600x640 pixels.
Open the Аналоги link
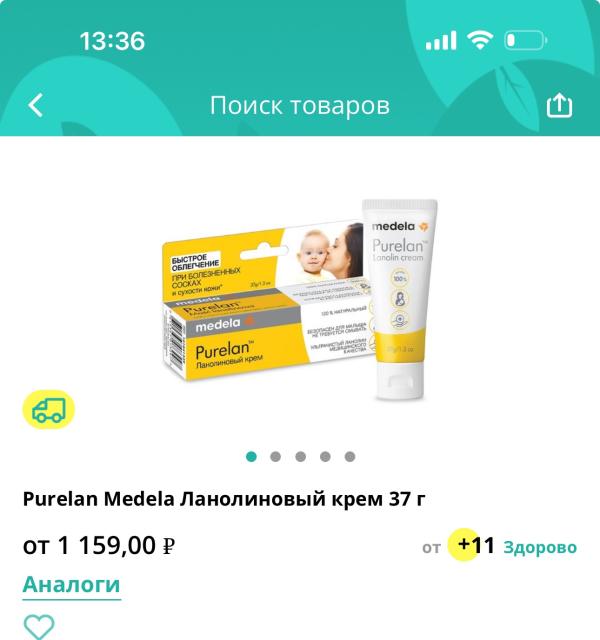[x=71, y=584]
